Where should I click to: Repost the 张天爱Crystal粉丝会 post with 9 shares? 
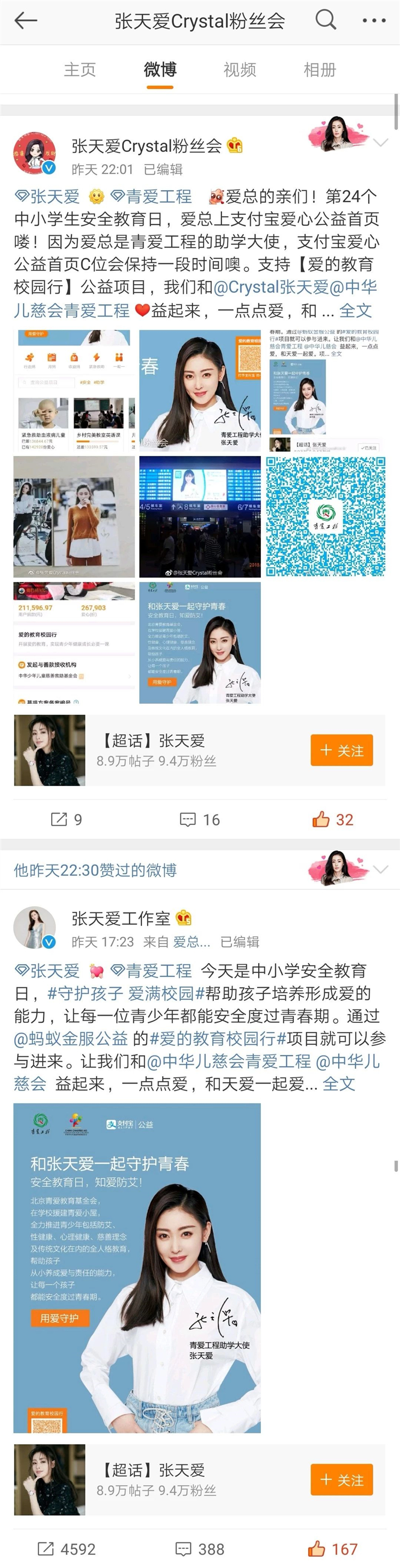pos(66,820)
